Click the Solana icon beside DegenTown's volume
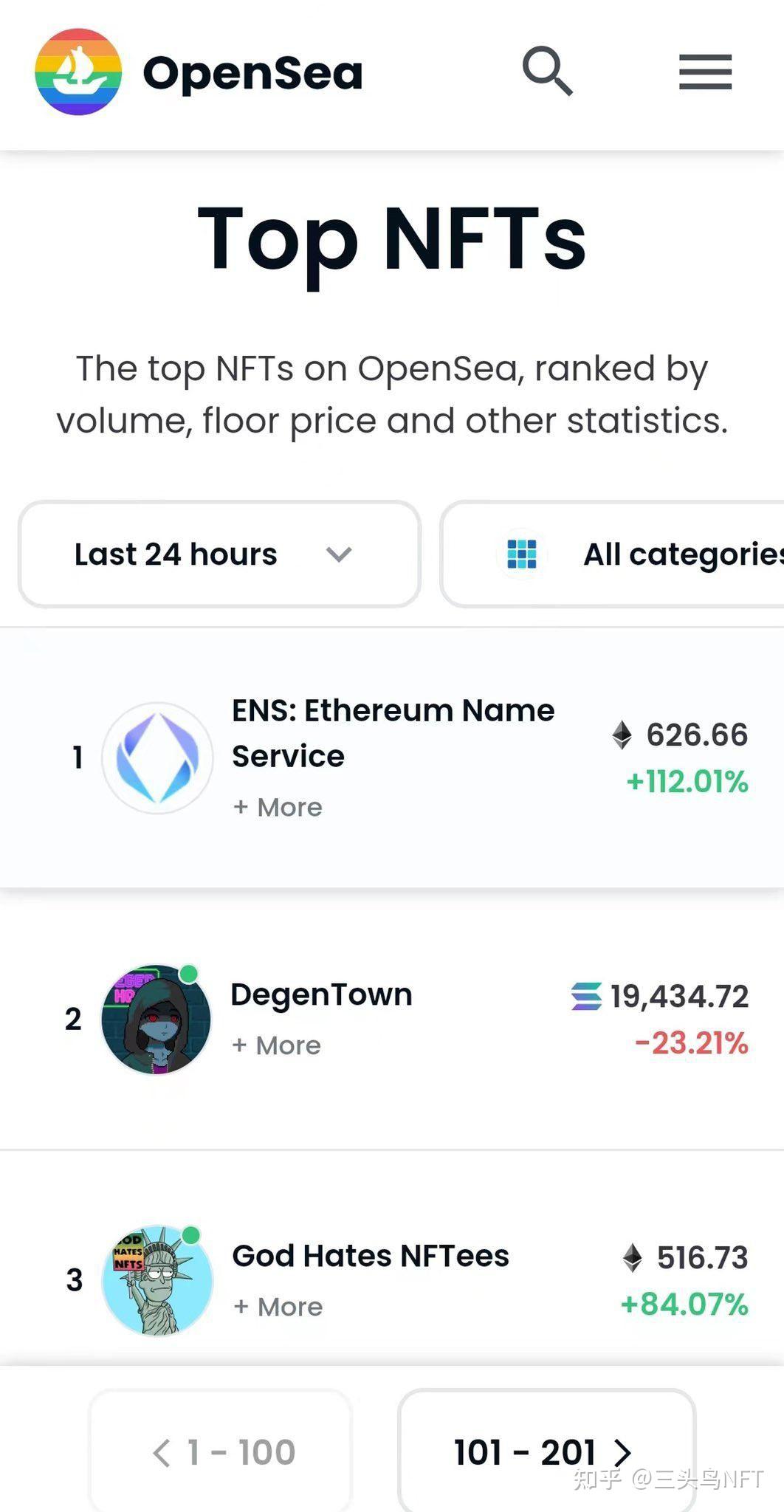 tap(582, 994)
